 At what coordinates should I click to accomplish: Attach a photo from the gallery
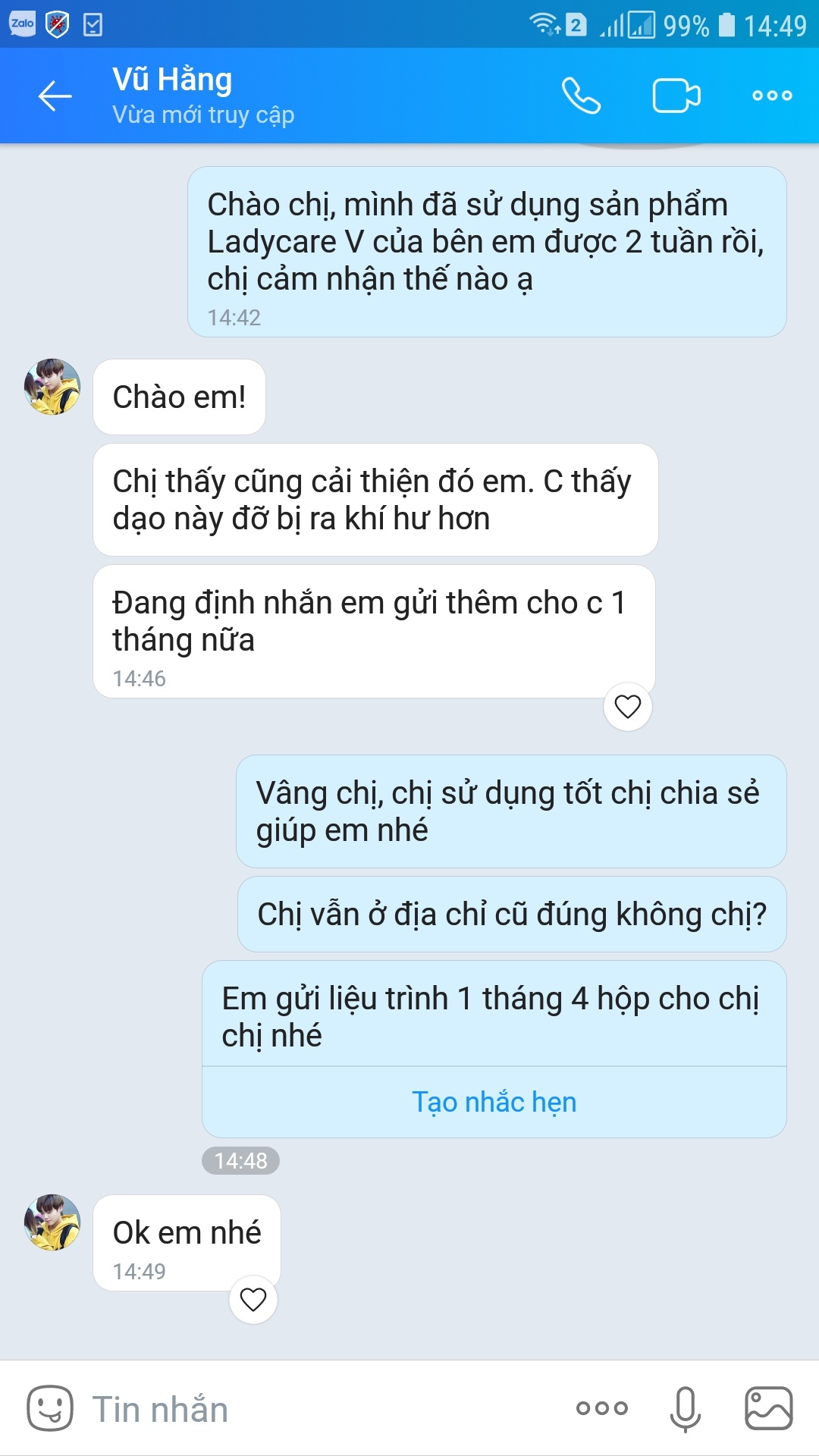pos(769,1409)
